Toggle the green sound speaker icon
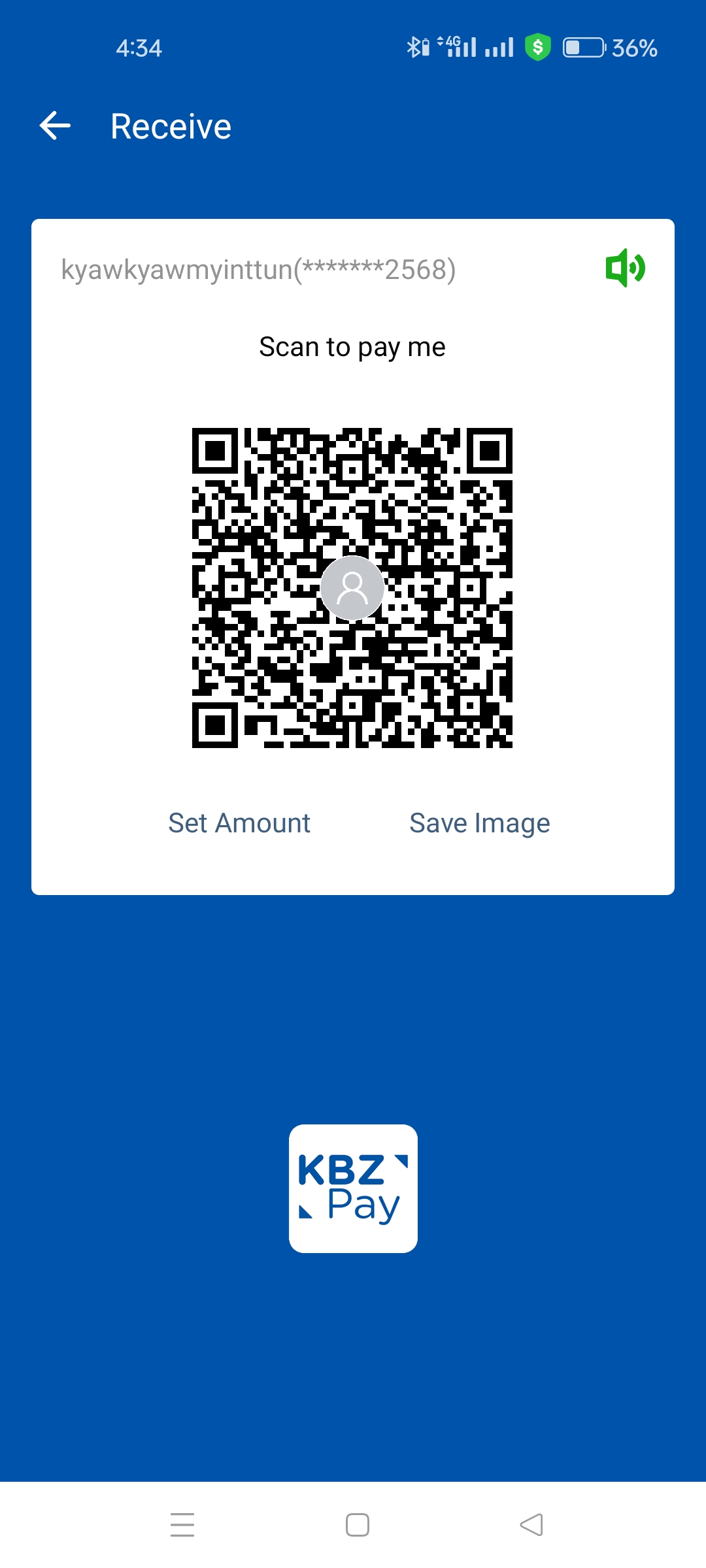Screen dimensions: 706x1568 coord(625,268)
